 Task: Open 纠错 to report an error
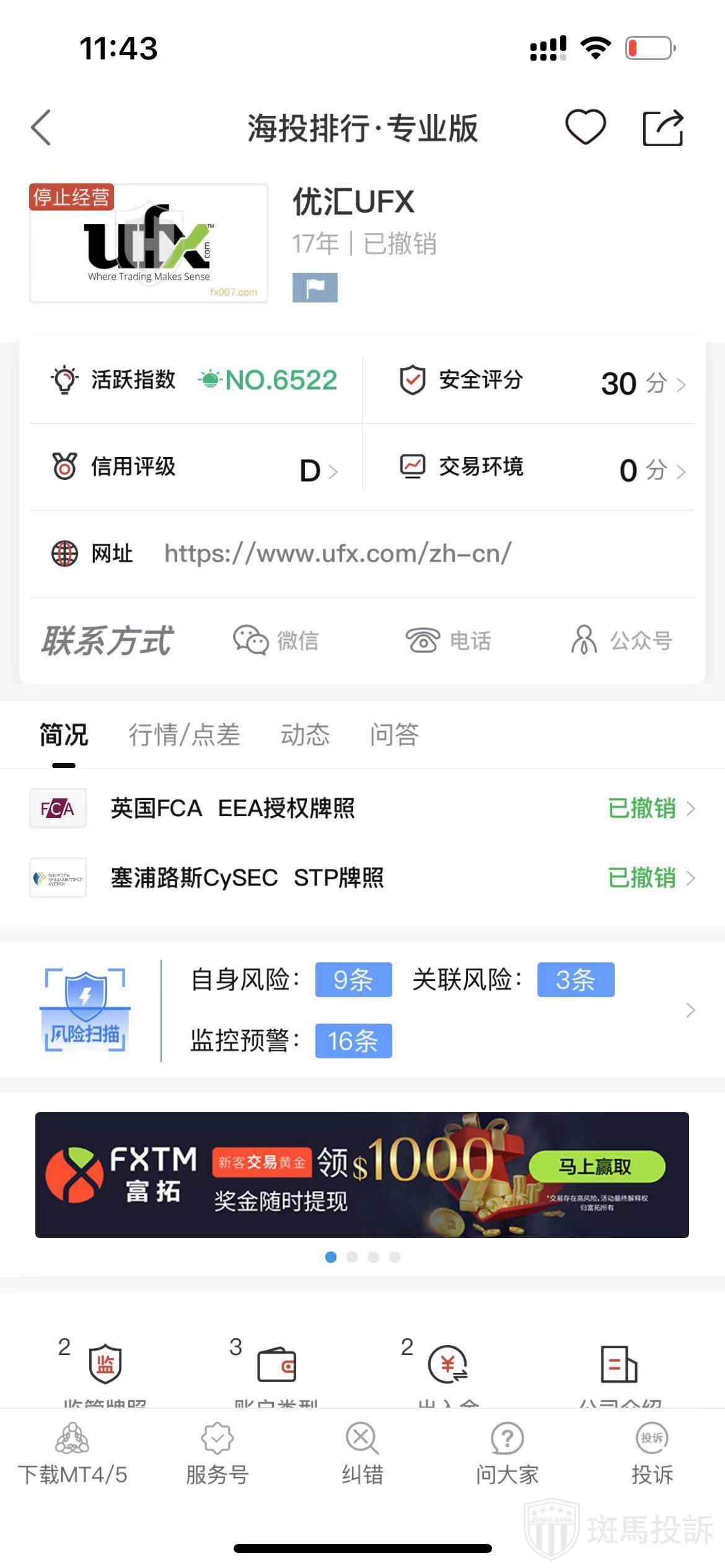click(x=362, y=1454)
